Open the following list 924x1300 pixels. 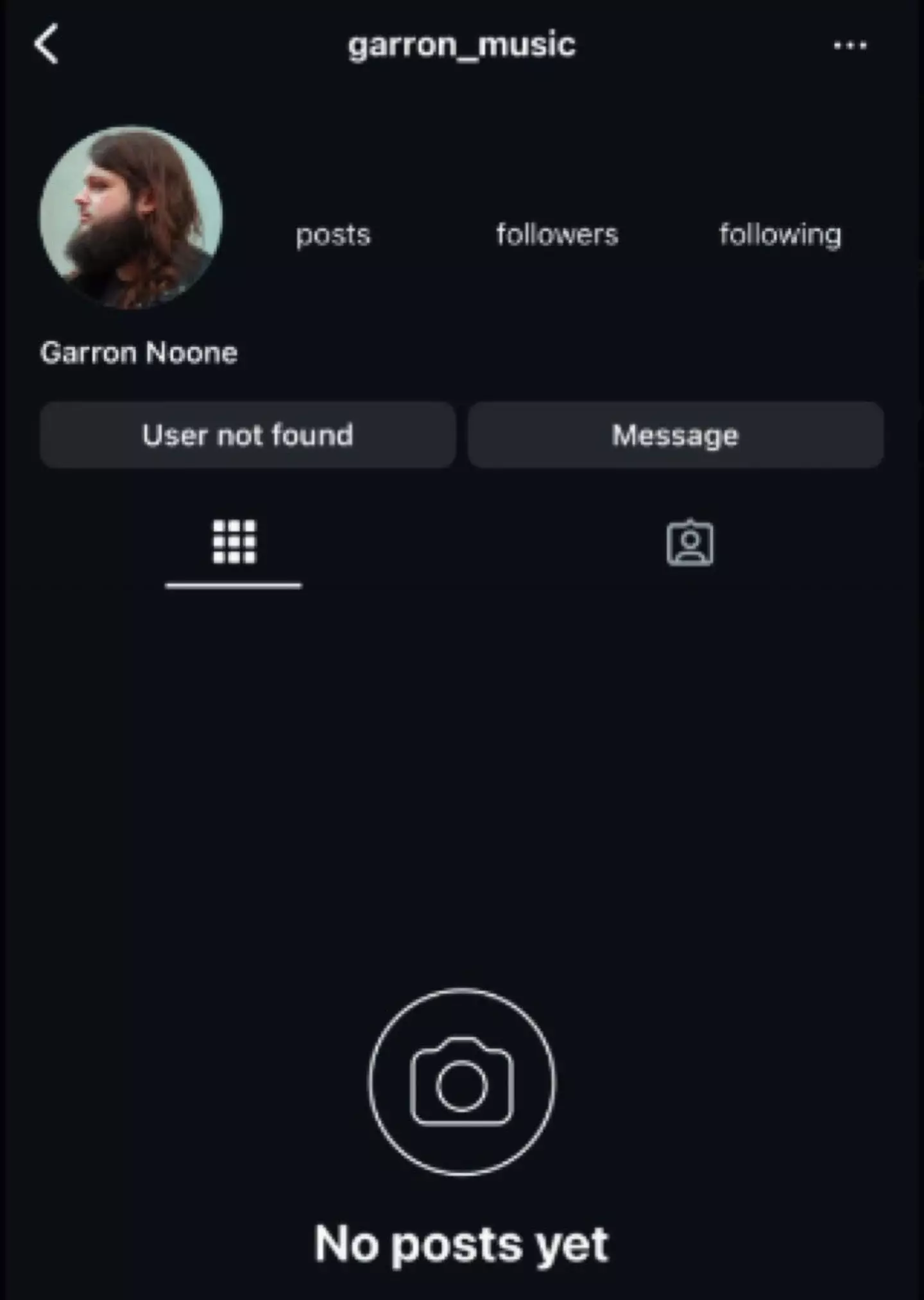(x=780, y=235)
